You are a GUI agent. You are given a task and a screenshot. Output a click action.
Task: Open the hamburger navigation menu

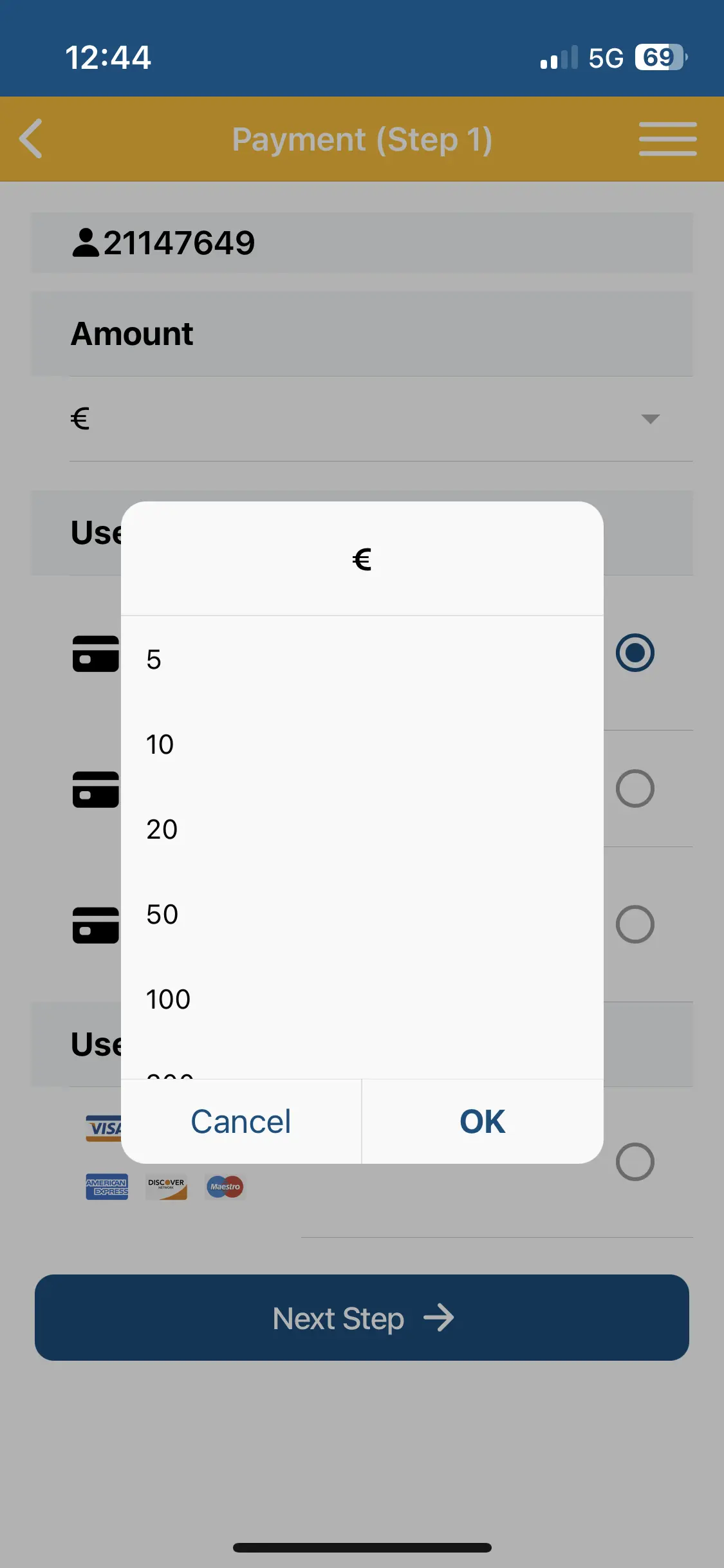tap(667, 139)
